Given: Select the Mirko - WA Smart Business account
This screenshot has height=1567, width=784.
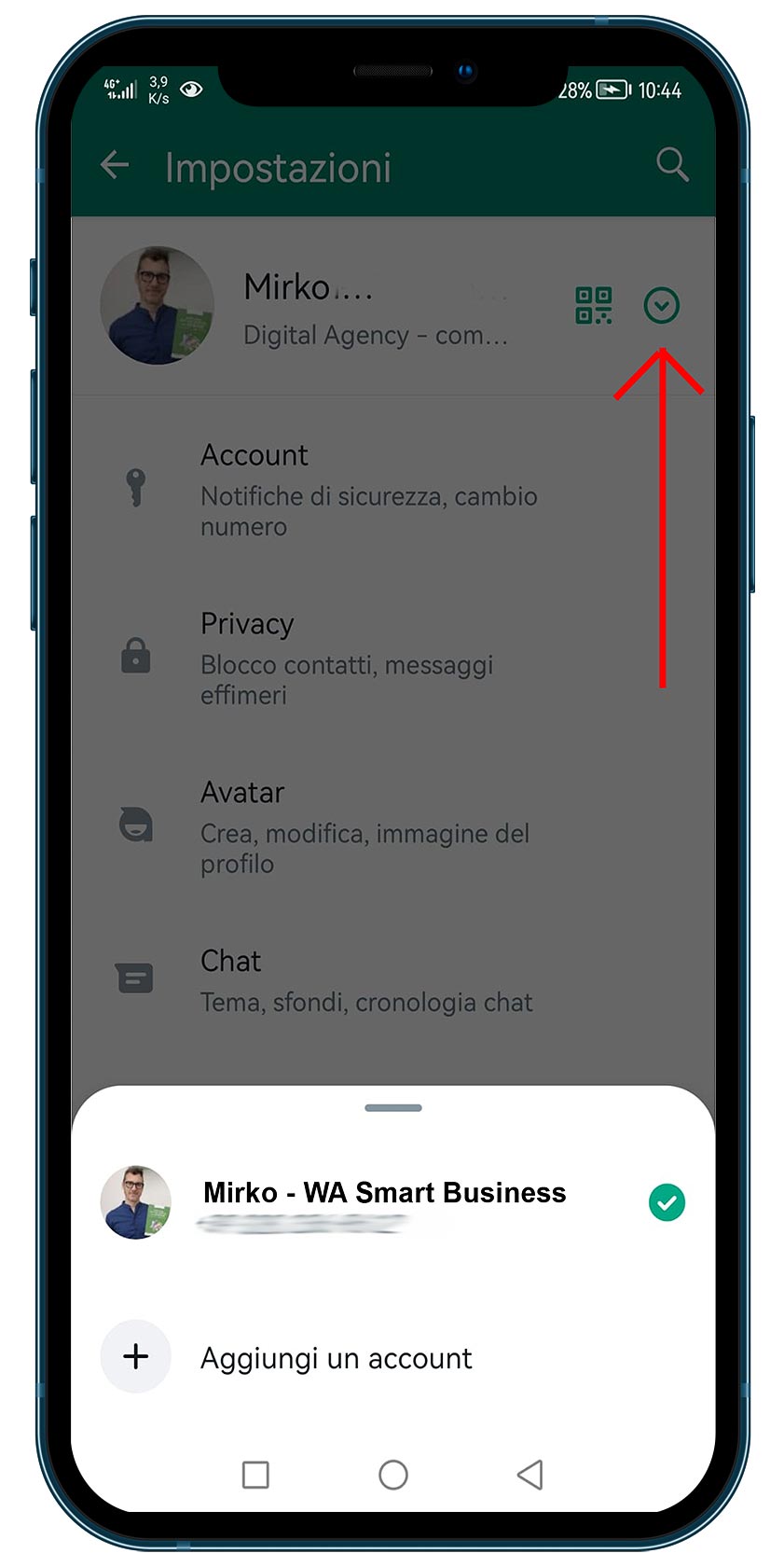Looking at the screenshot, I should tap(392, 1202).
